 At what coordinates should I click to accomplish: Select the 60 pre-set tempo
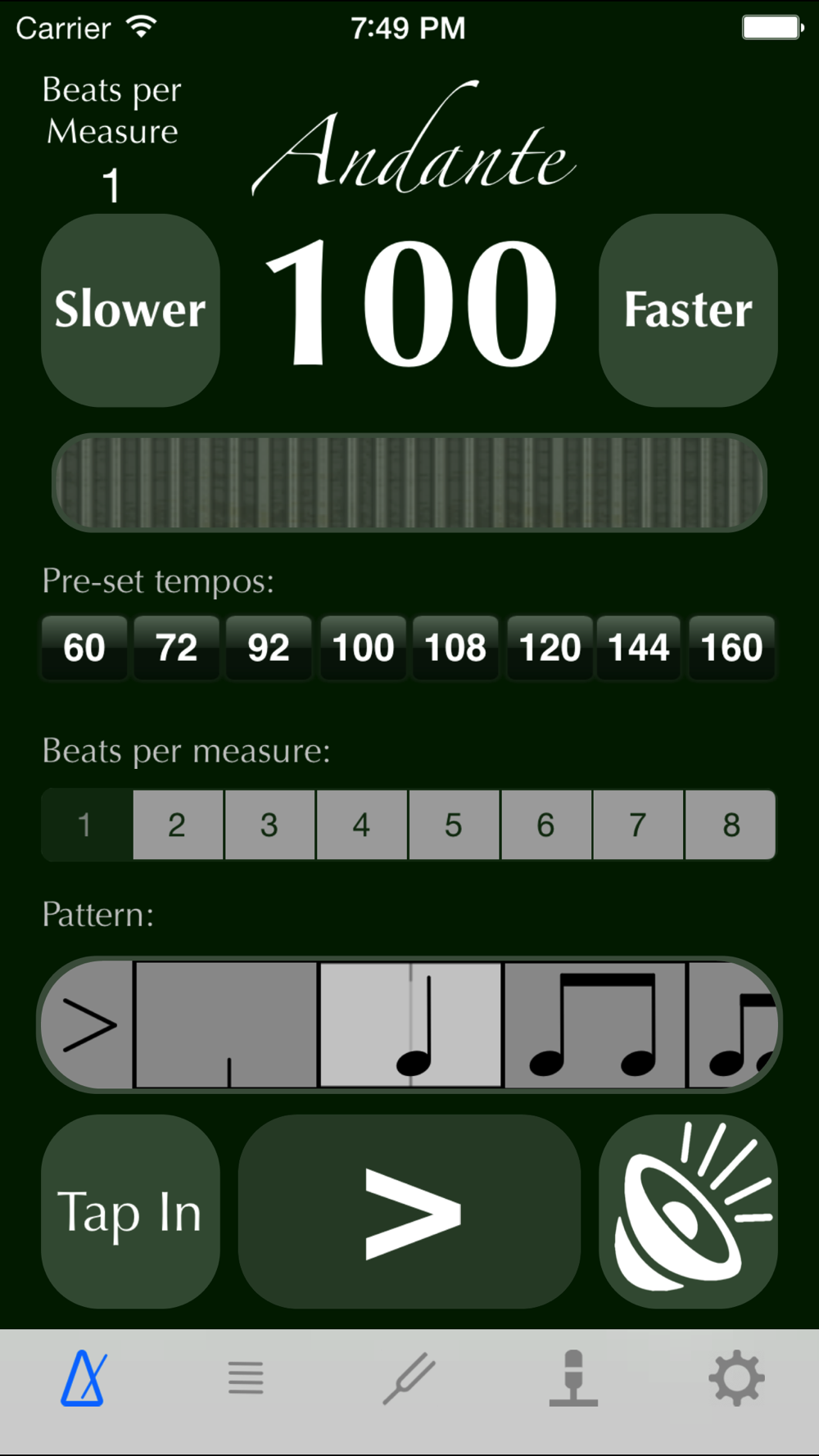click(x=84, y=648)
